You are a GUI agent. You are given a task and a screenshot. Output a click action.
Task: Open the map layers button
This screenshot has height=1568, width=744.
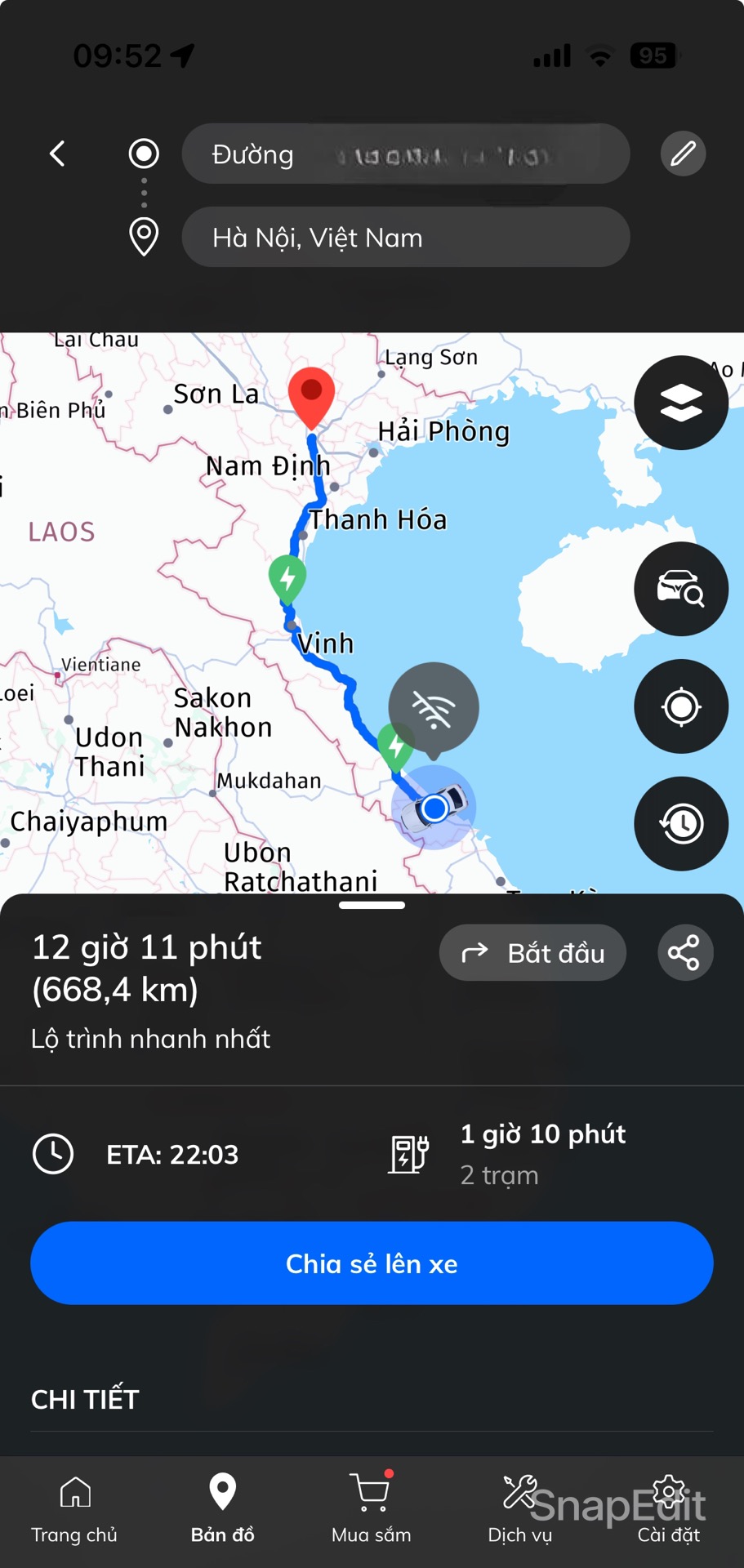(680, 403)
